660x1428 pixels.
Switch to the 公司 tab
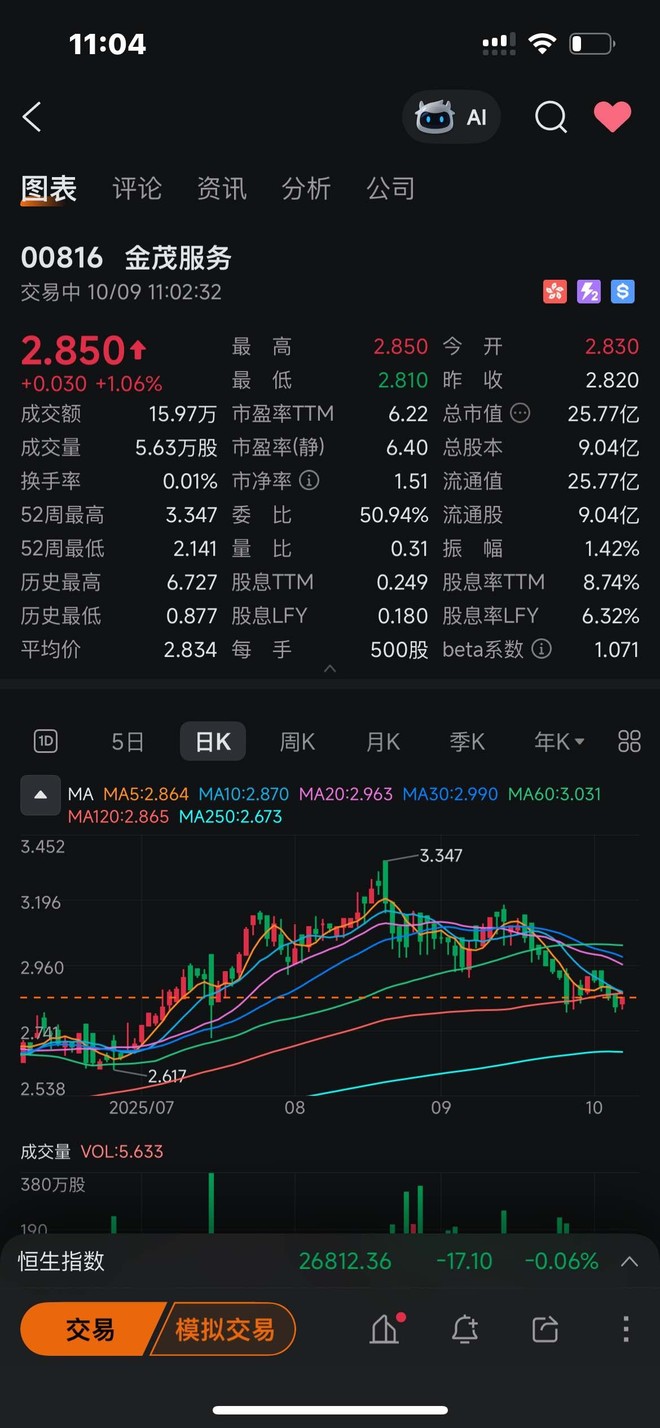[x=390, y=188]
